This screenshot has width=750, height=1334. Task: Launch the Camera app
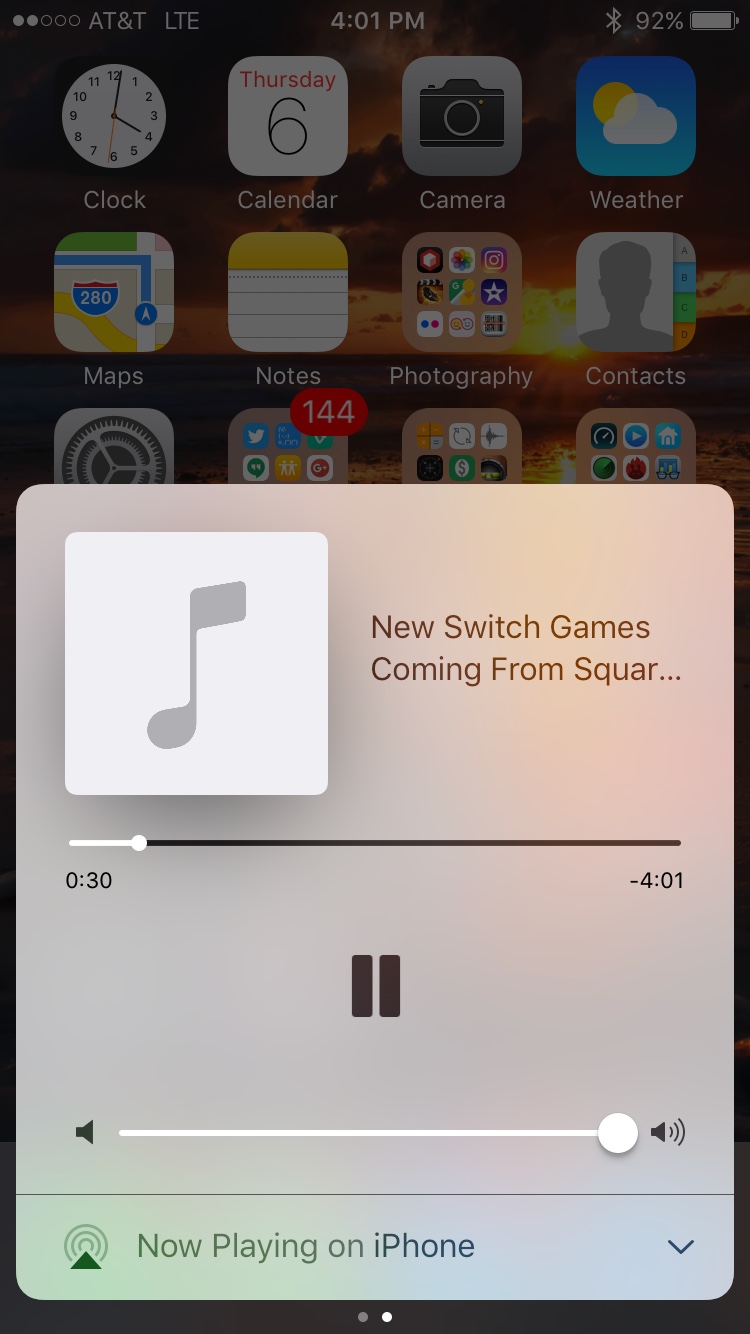coord(461,116)
